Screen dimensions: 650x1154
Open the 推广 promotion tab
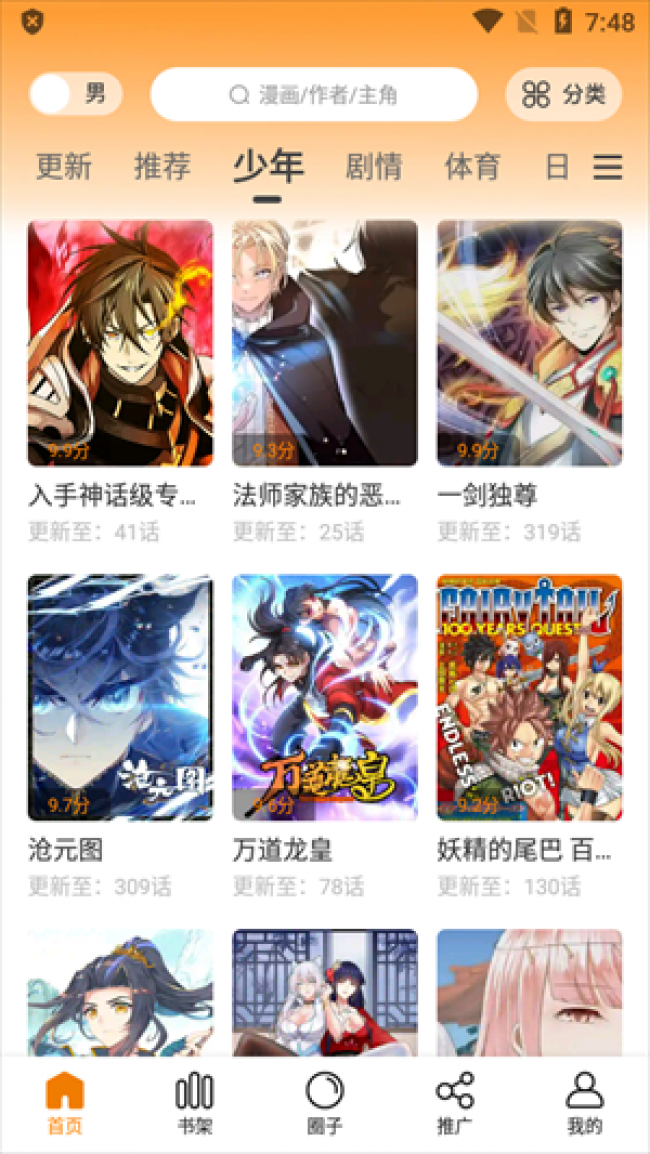(455, 1102)
